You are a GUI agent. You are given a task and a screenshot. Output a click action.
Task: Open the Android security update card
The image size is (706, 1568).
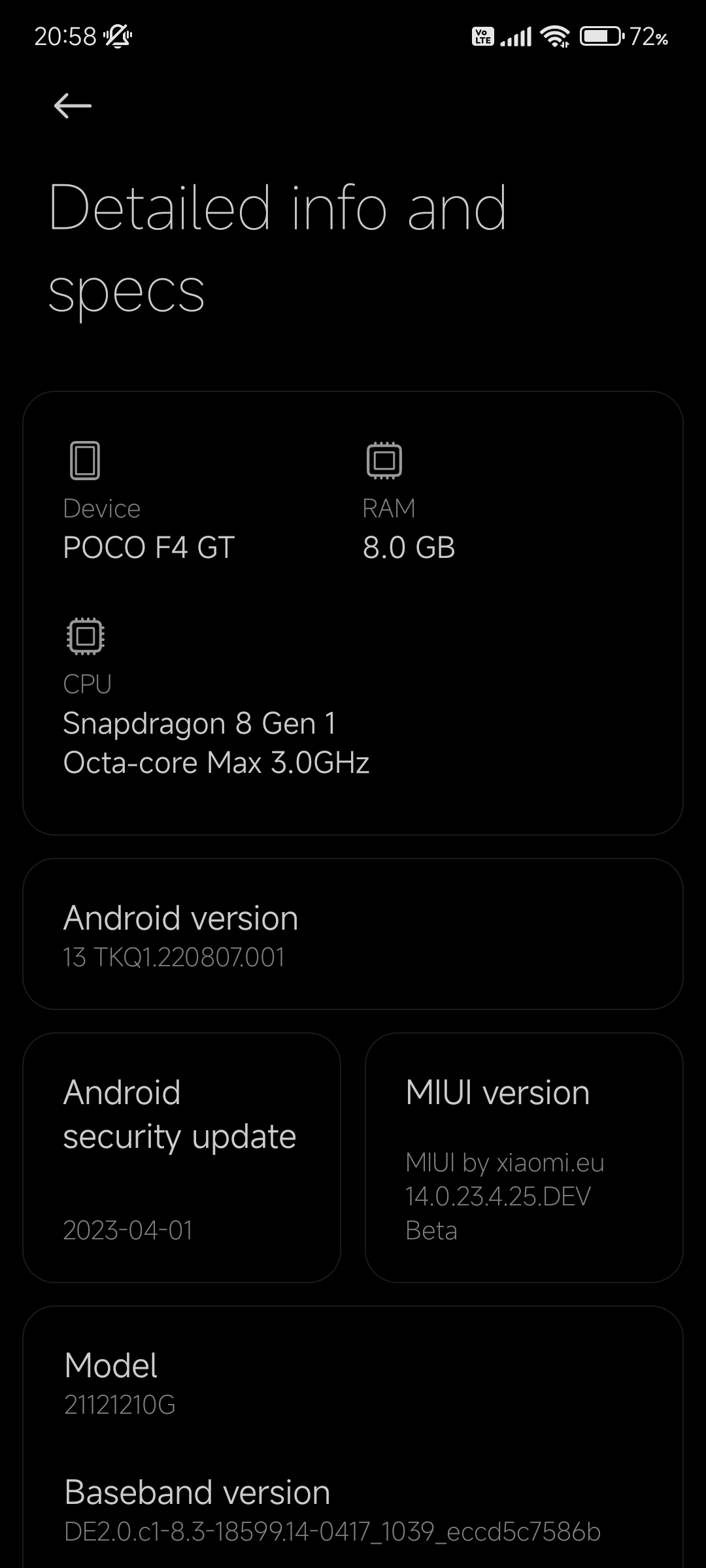(x=182, y=1158)
